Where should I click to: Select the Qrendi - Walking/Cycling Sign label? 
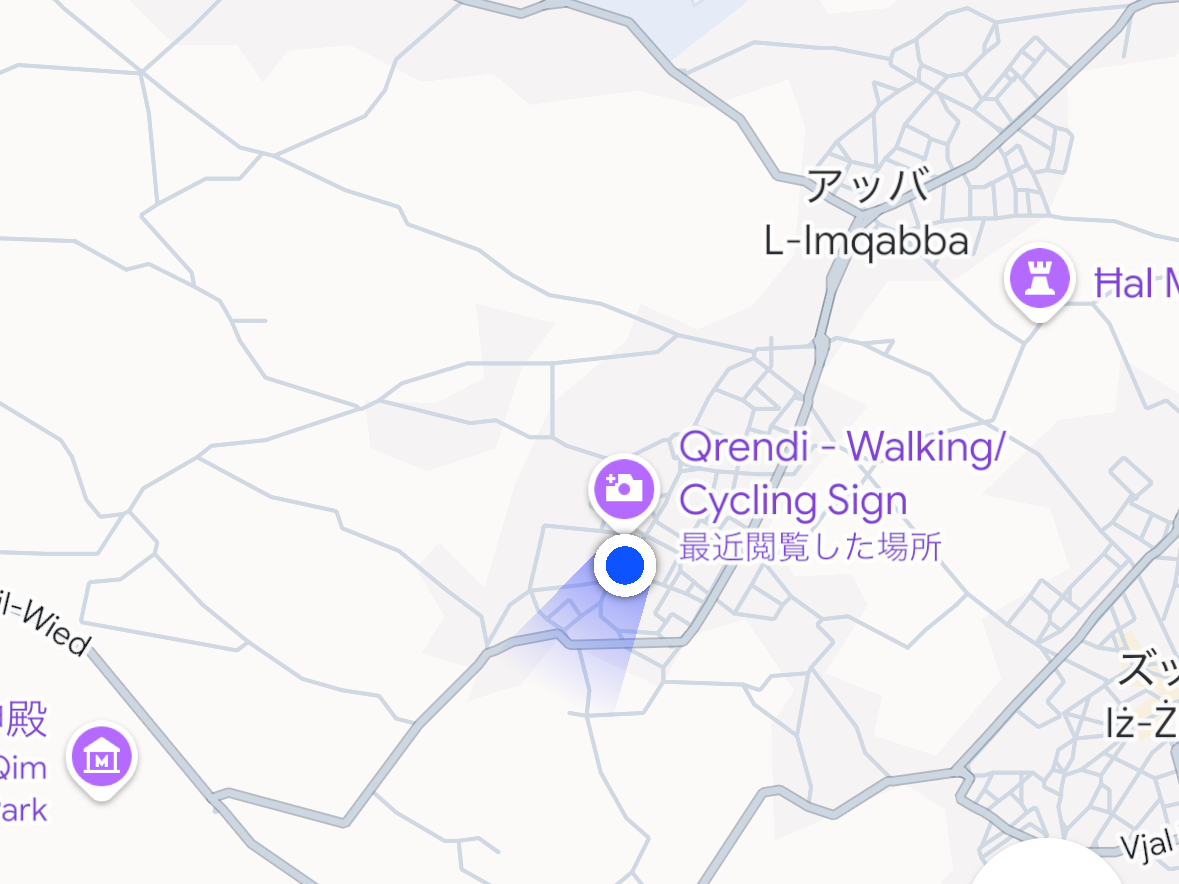(840, 473)
